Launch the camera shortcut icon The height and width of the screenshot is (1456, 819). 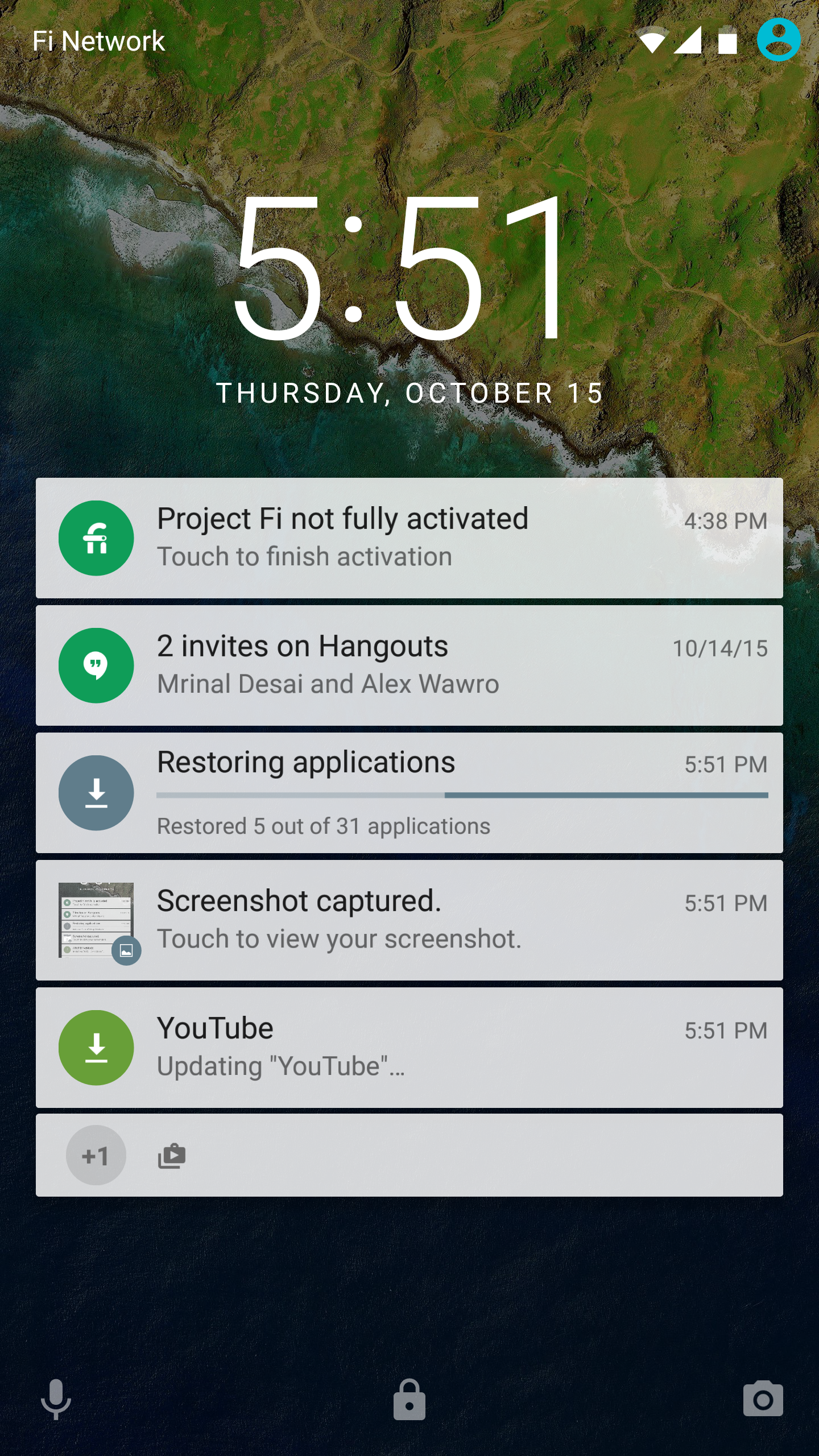(763, 1399)
